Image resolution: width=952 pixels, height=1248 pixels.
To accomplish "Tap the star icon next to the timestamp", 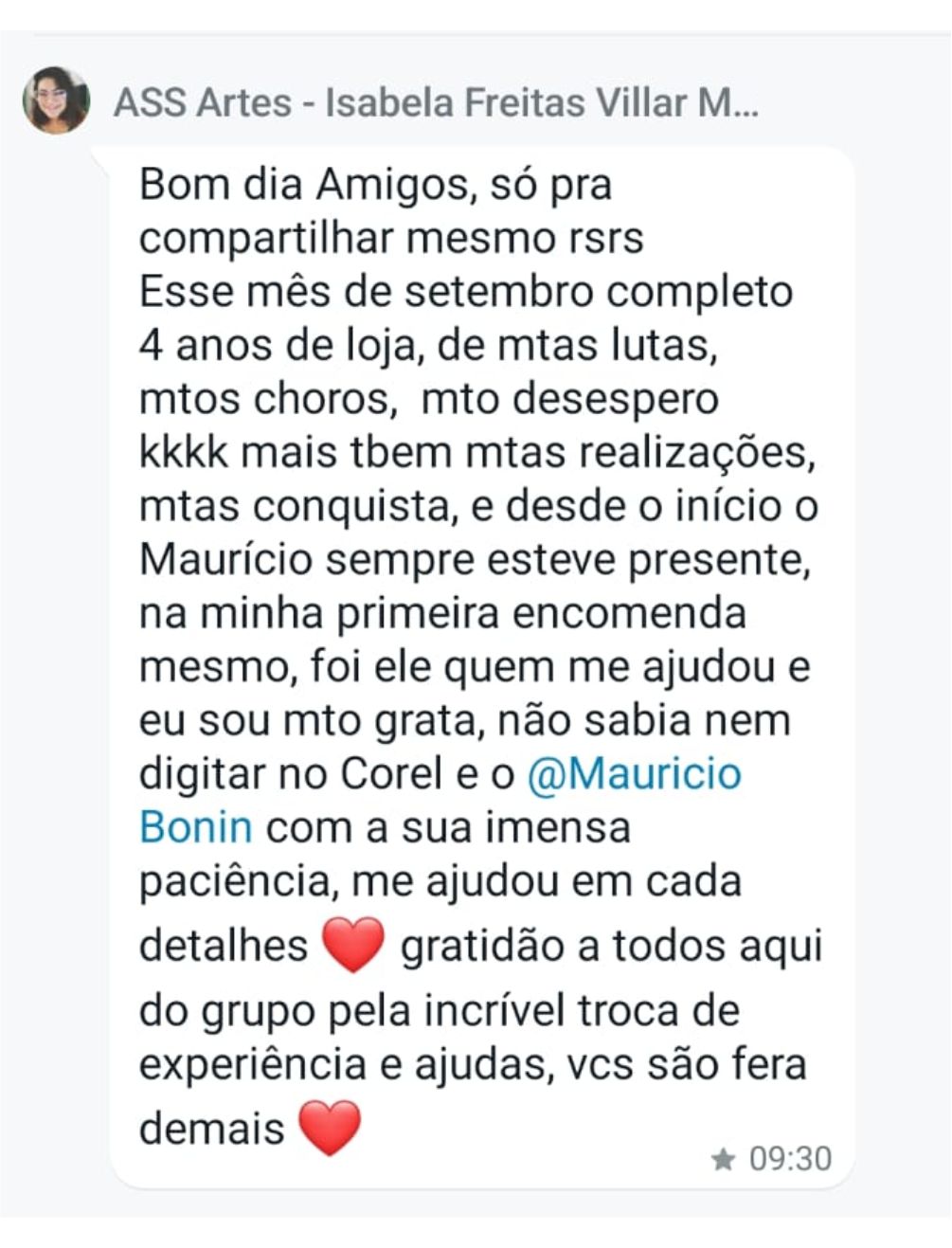I will pos(726,1158).
